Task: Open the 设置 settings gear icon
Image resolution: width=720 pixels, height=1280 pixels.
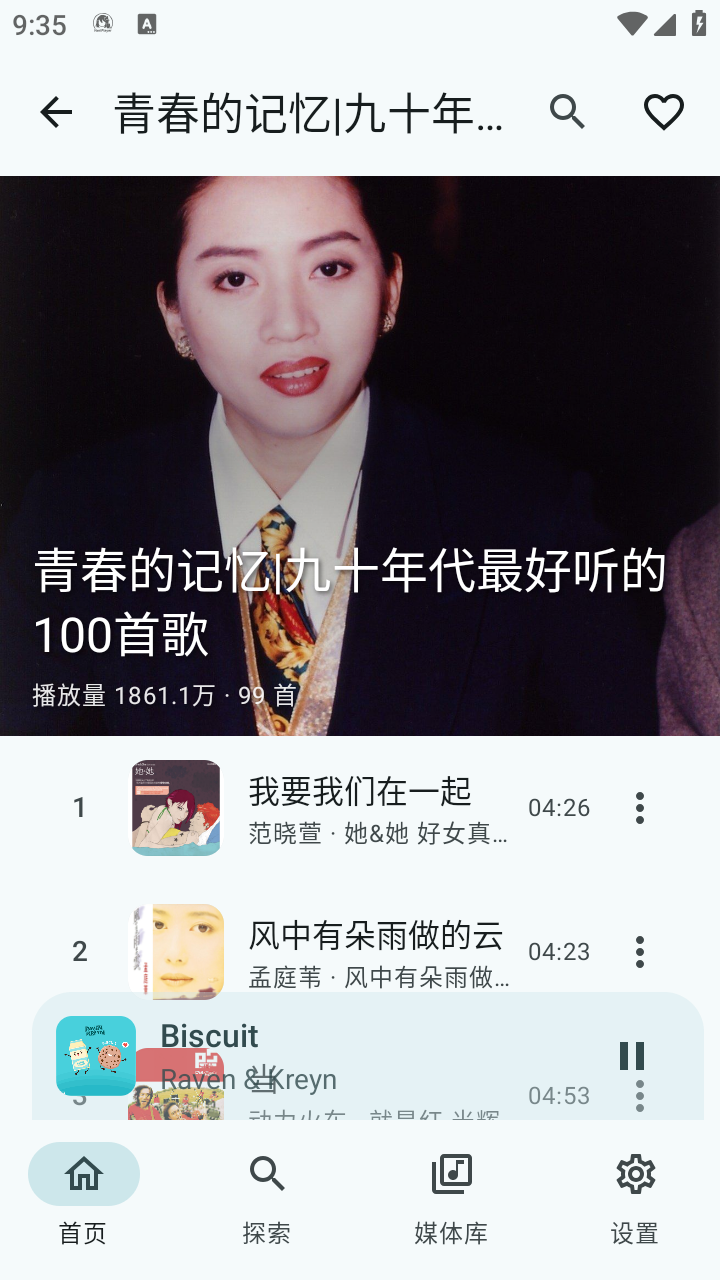Action: coord(635,1174)
